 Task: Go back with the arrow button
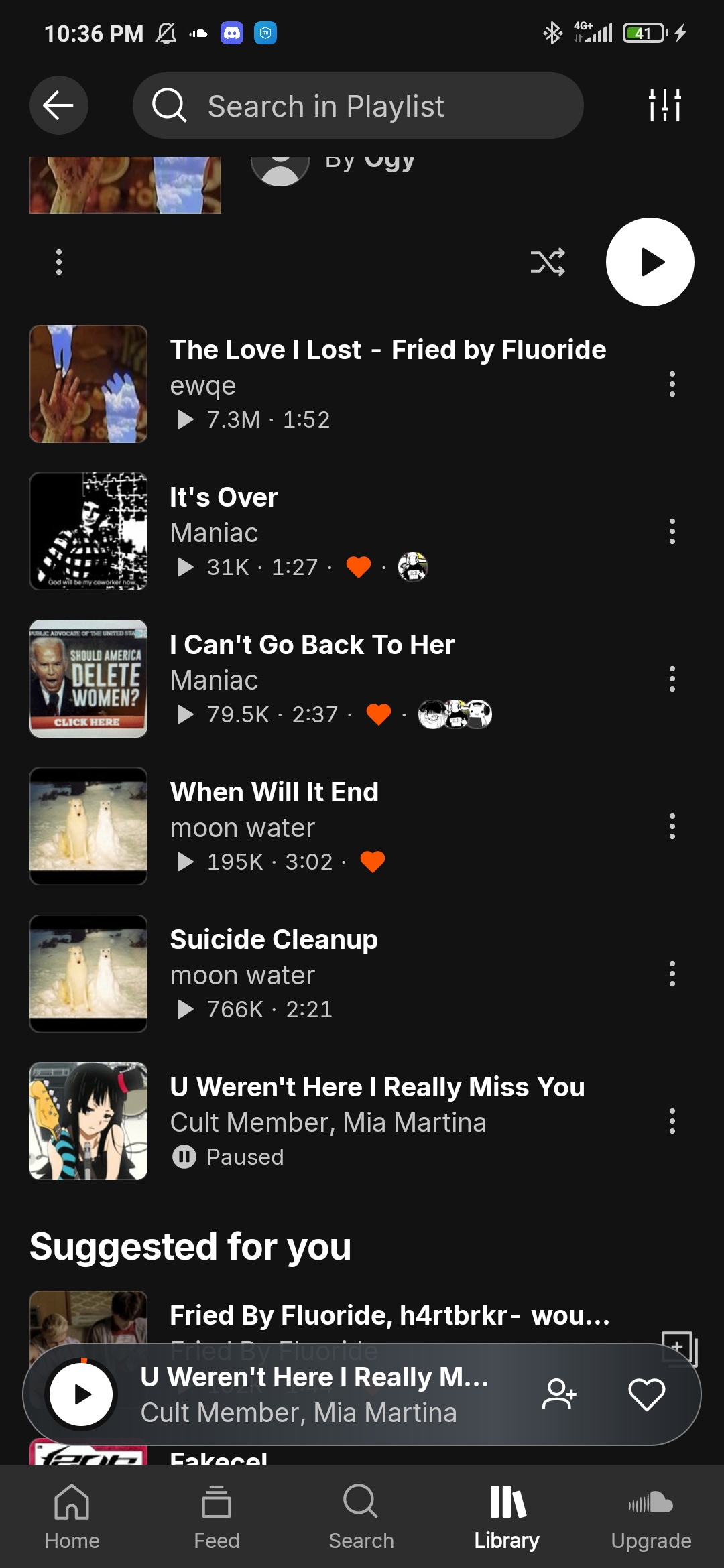(x=59, y=105)
